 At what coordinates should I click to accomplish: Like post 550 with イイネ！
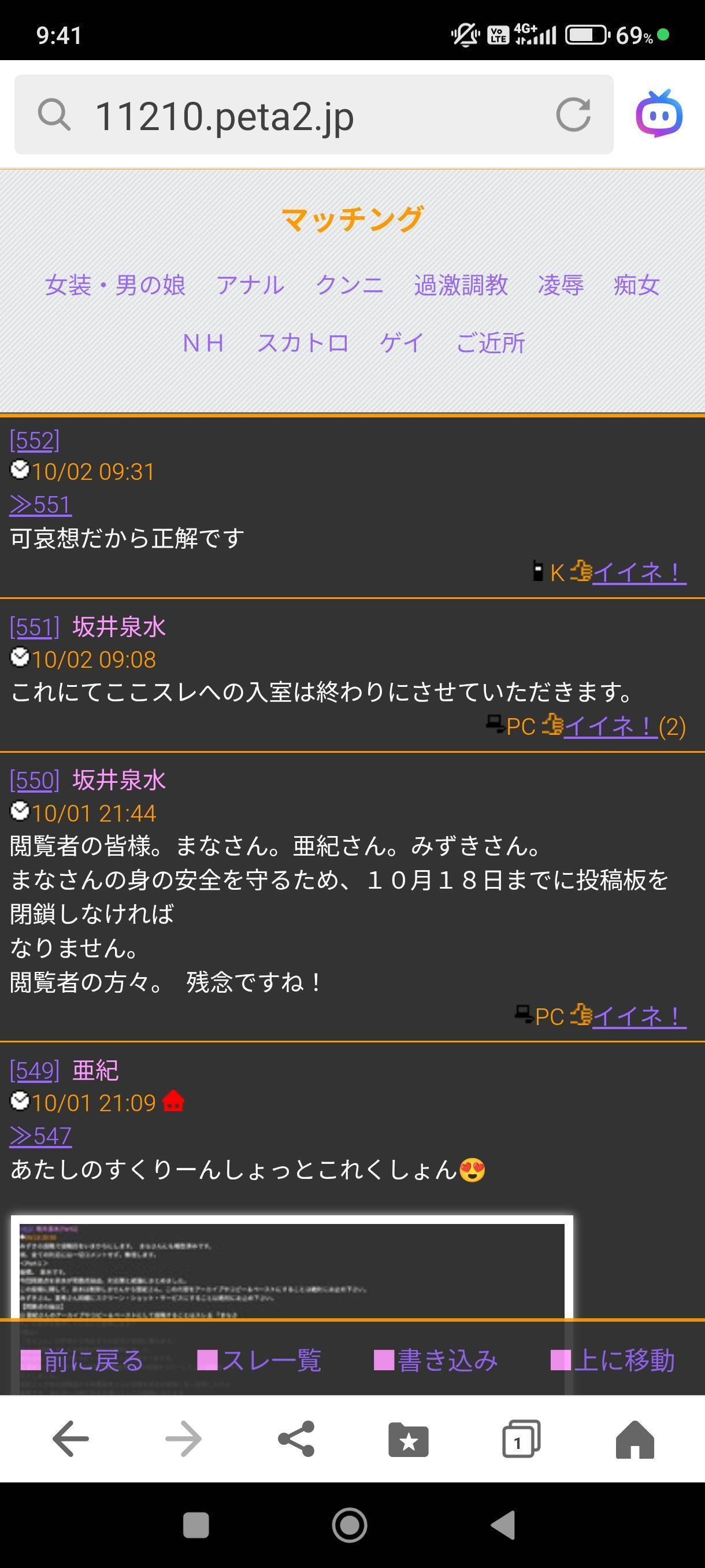click(638, 1016)
